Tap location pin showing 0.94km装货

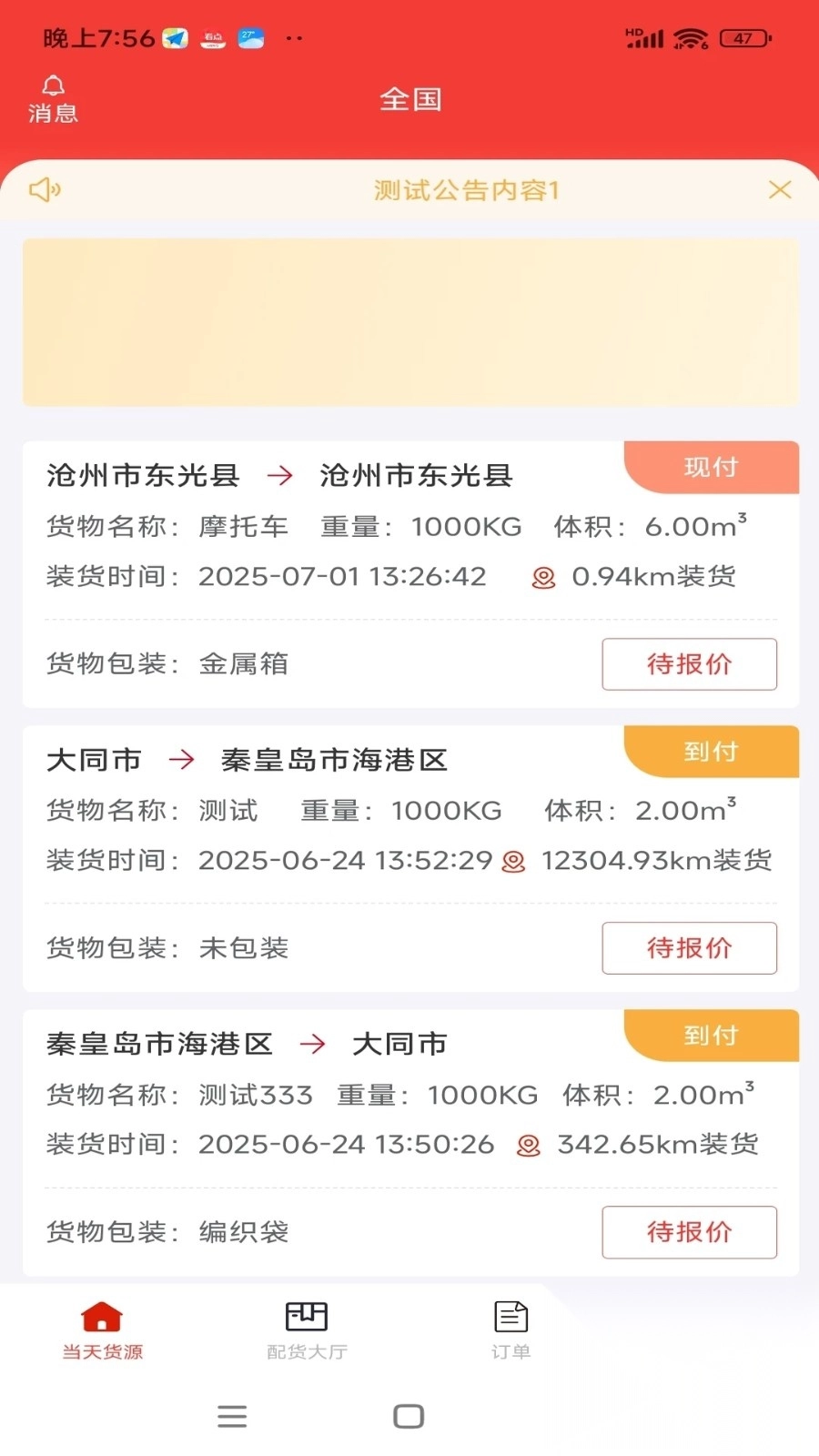click(541, 577)
